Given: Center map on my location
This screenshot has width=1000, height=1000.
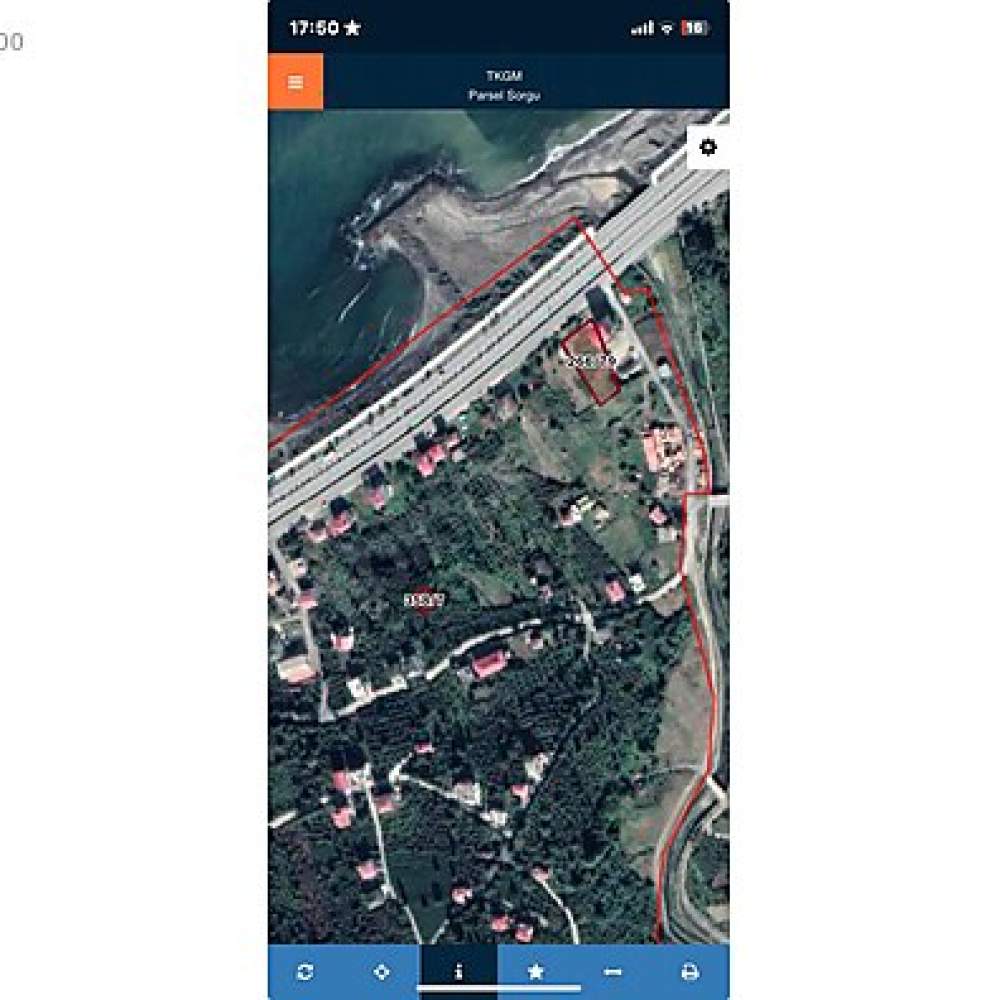Looking at the screenshot, I should click(382, 971).
